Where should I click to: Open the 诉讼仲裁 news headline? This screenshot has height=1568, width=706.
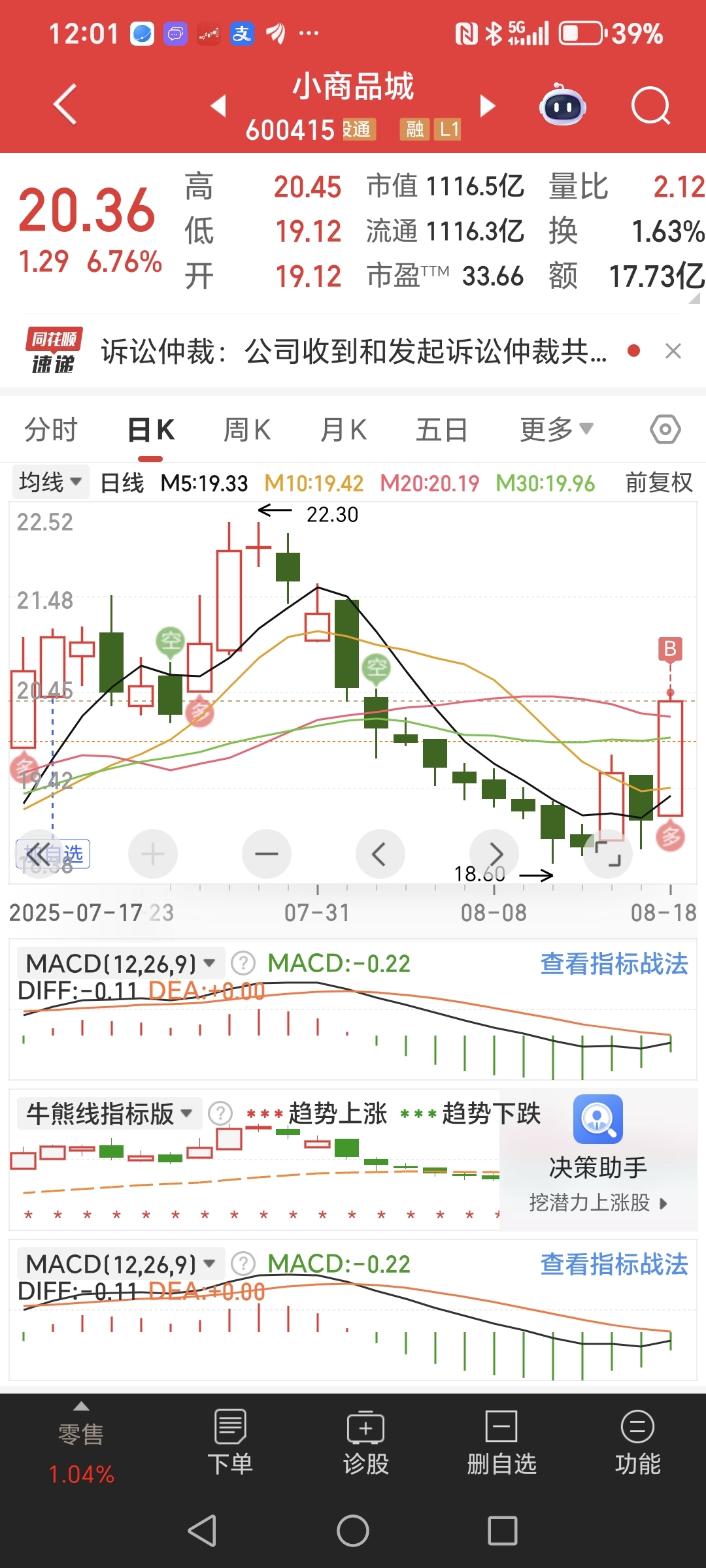[x=354, y=351]
